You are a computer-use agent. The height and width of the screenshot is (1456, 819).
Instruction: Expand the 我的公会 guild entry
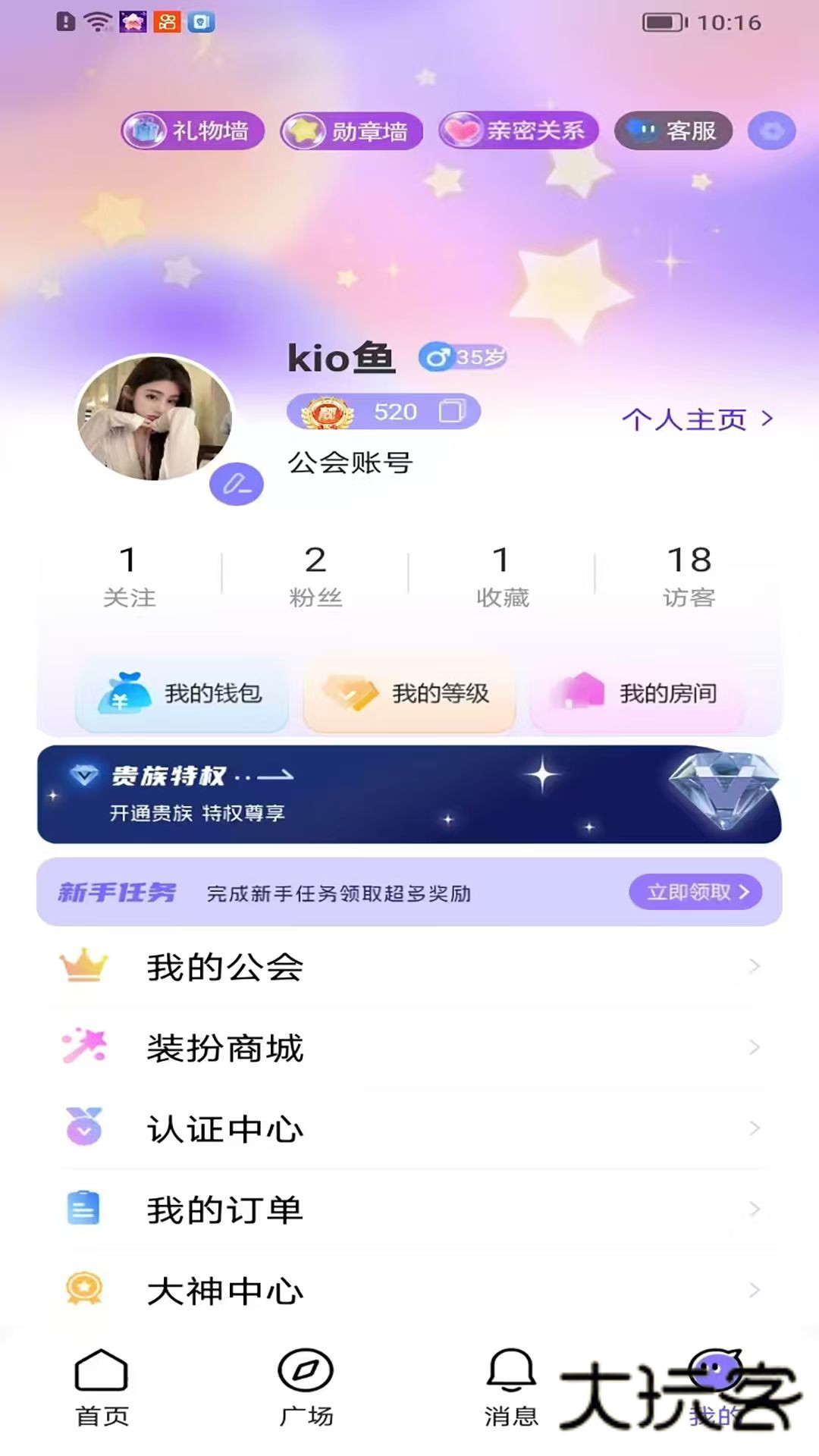click(409, 965)
